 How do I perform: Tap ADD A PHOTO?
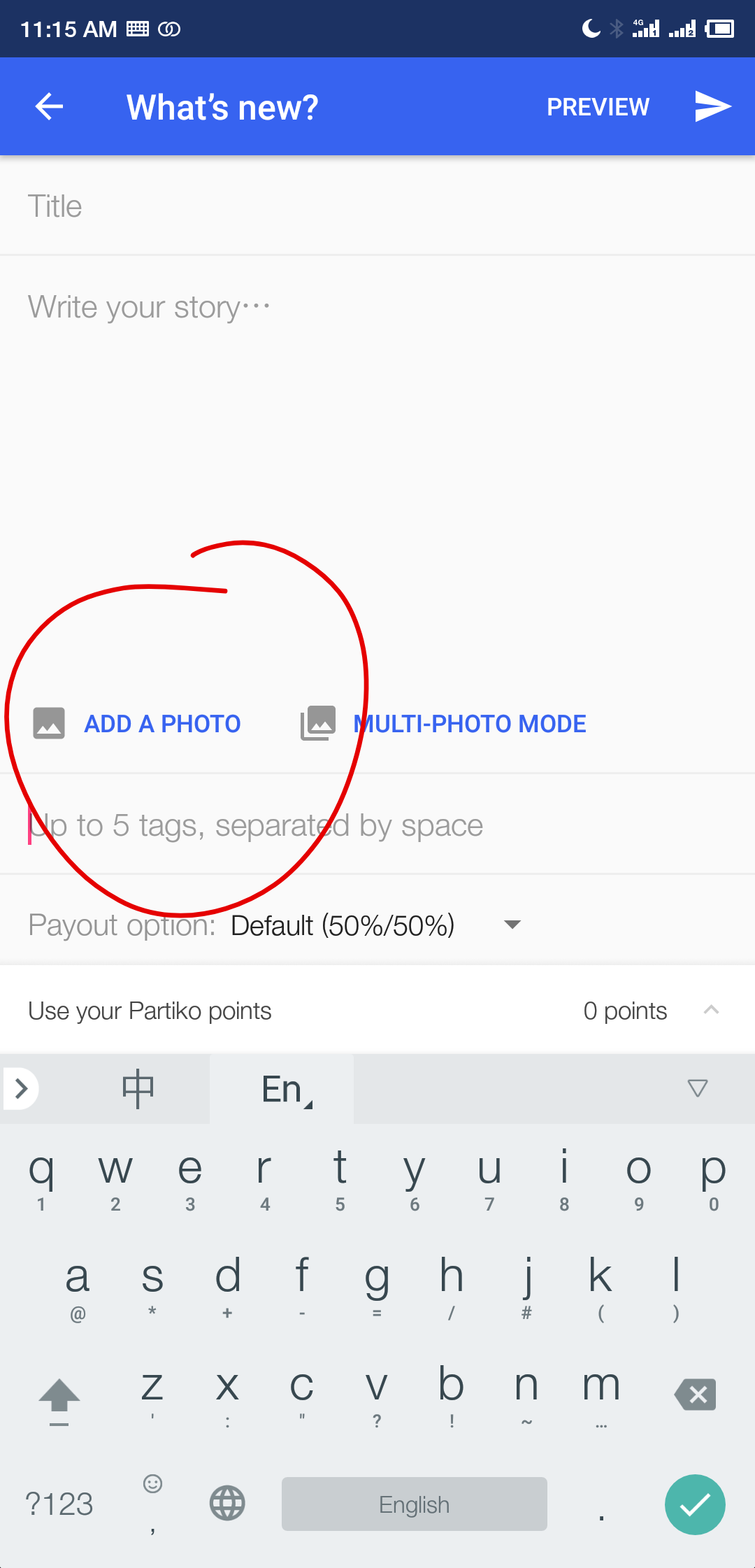(138, 724)
